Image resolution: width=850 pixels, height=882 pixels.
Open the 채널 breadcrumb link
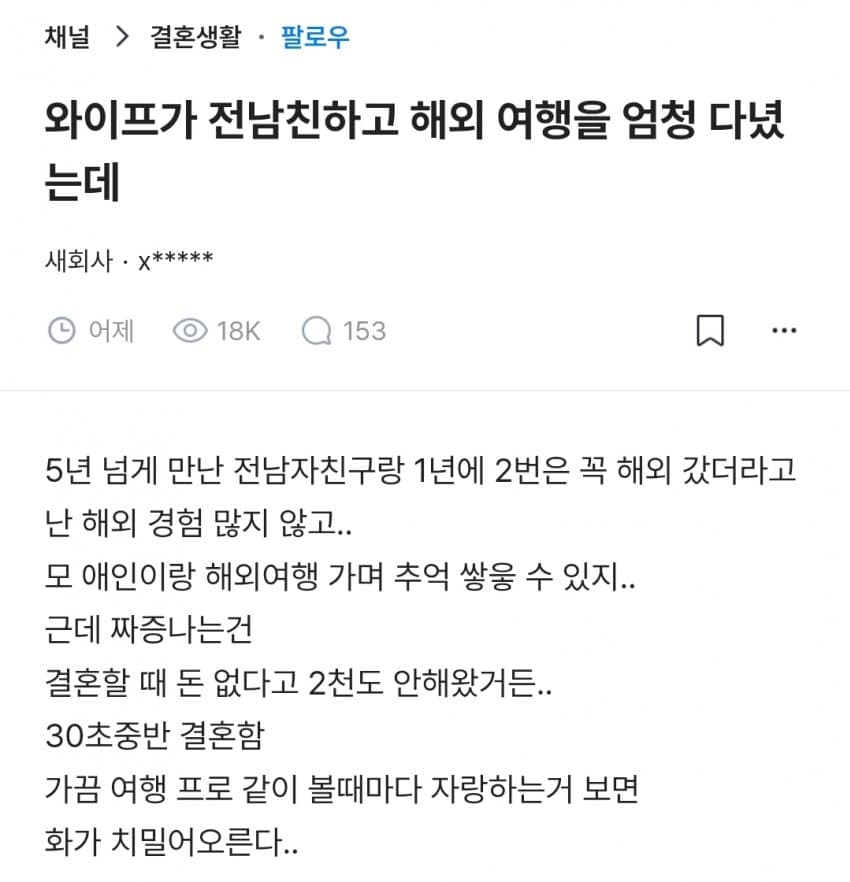pos(67,37)
